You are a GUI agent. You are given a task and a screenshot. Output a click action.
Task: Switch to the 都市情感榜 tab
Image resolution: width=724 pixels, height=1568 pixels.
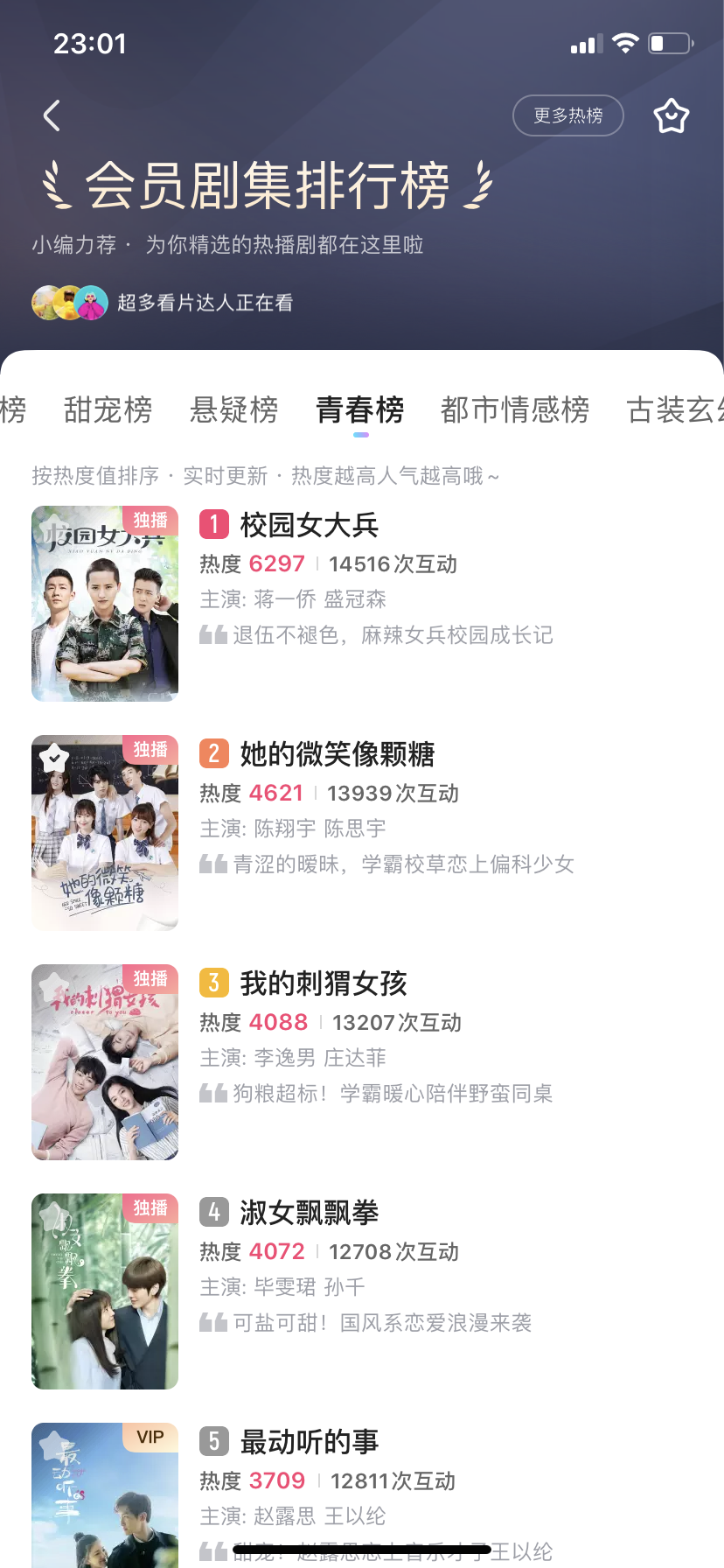tap(515, 409)
